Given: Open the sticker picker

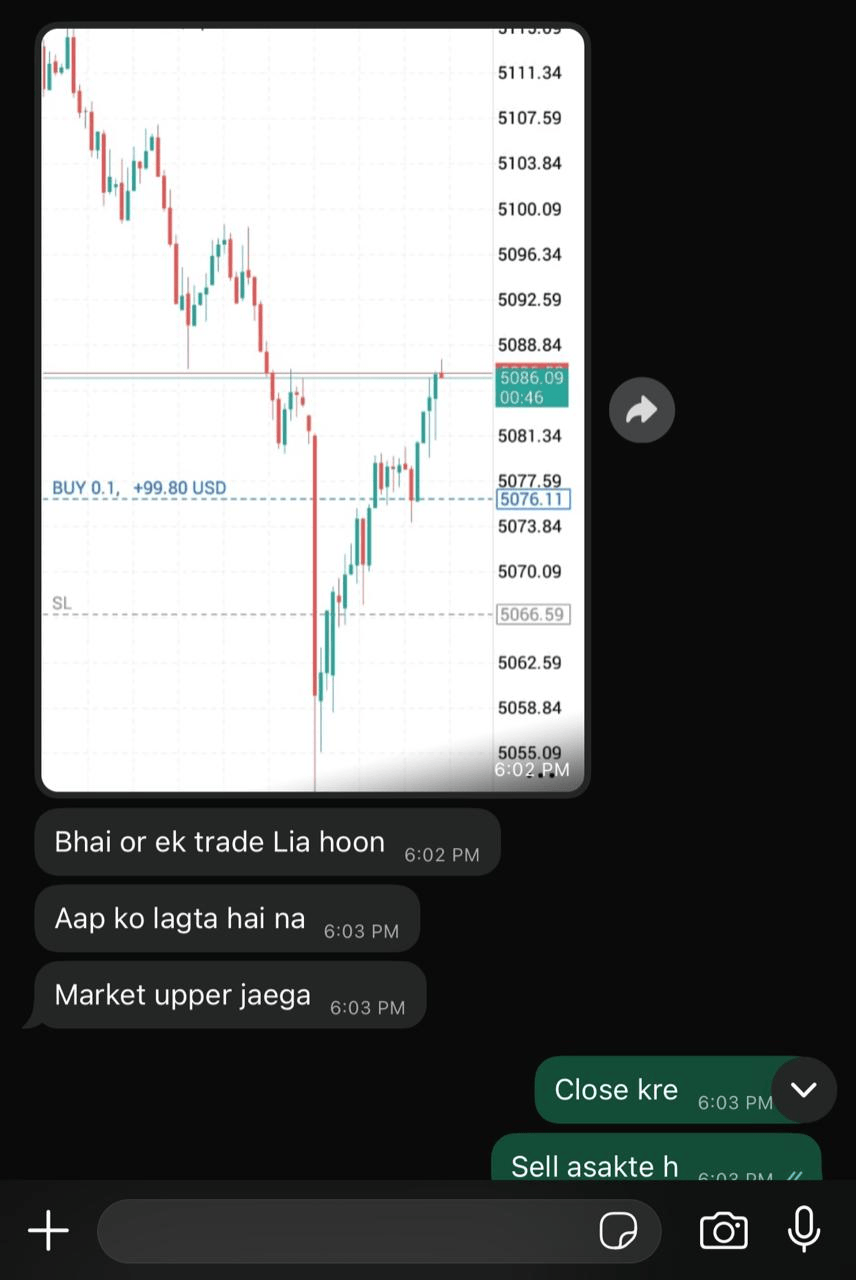Looking at the screenshot, I should point(618,1230).
